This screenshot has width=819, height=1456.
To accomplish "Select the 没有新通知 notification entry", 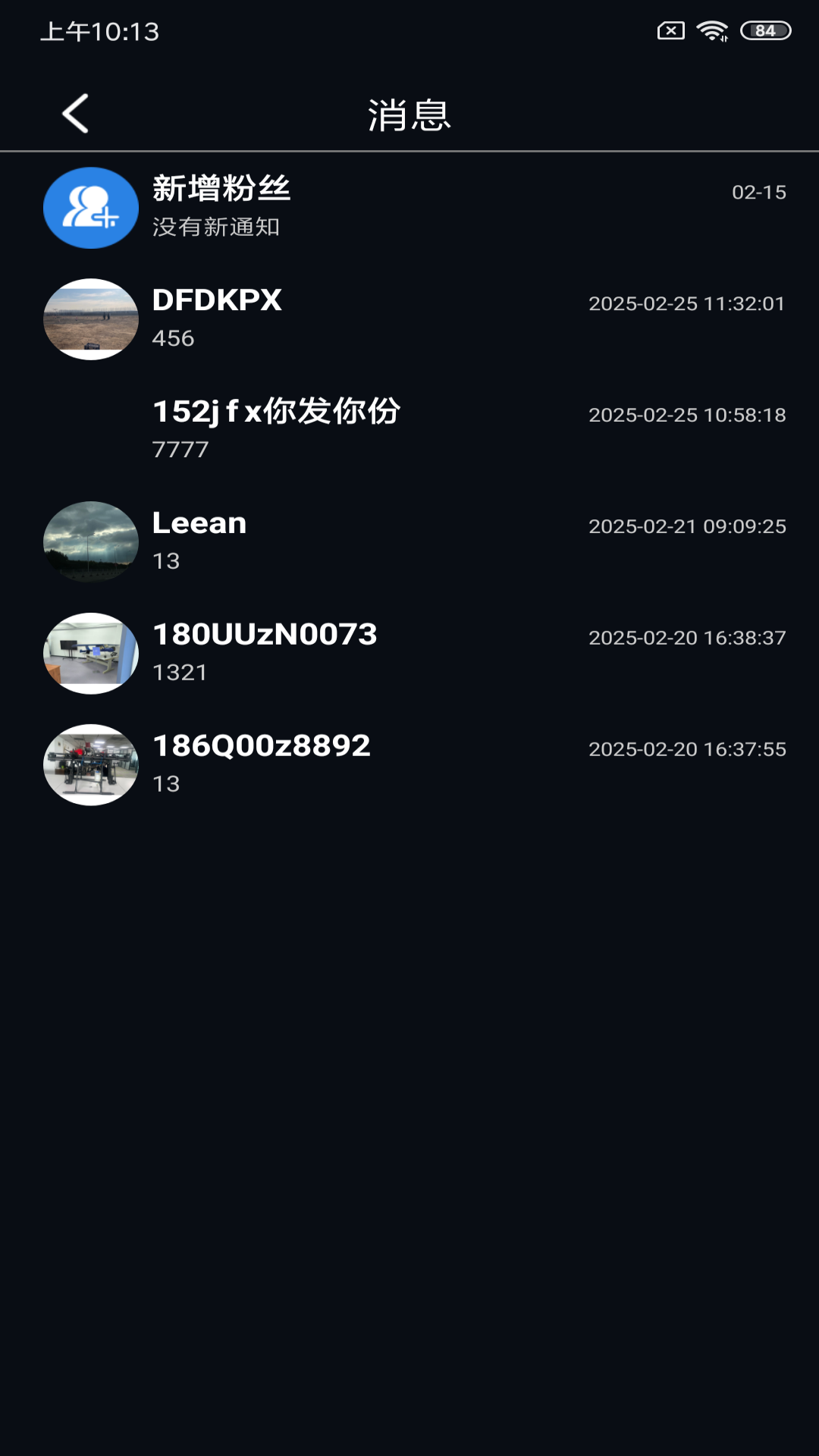I will (x=215, y=228).
